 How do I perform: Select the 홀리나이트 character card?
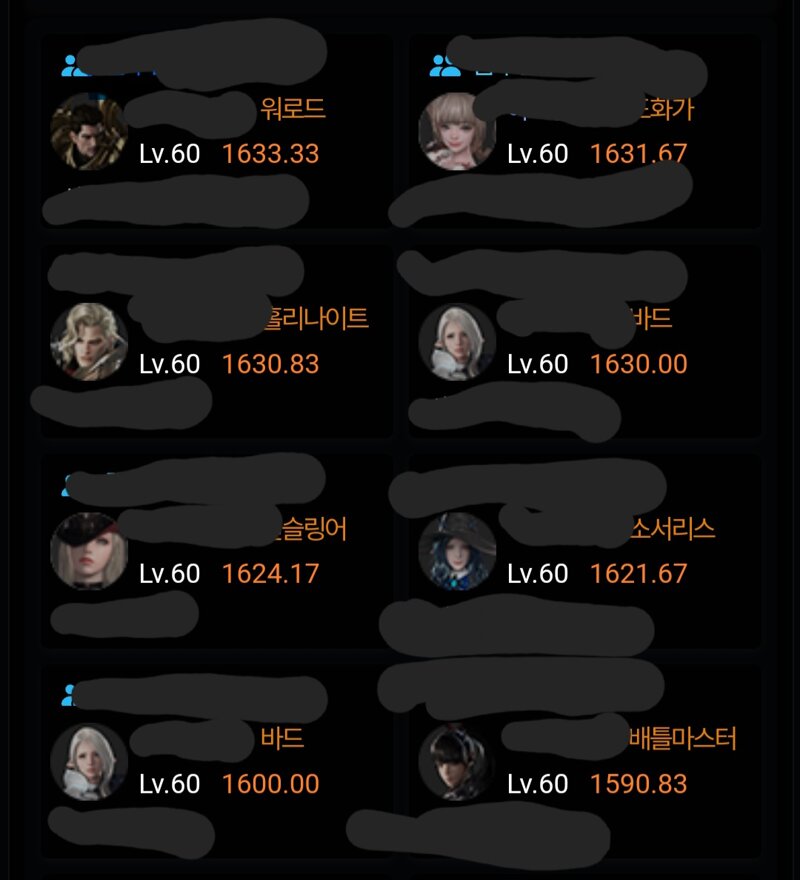point(215,342)
